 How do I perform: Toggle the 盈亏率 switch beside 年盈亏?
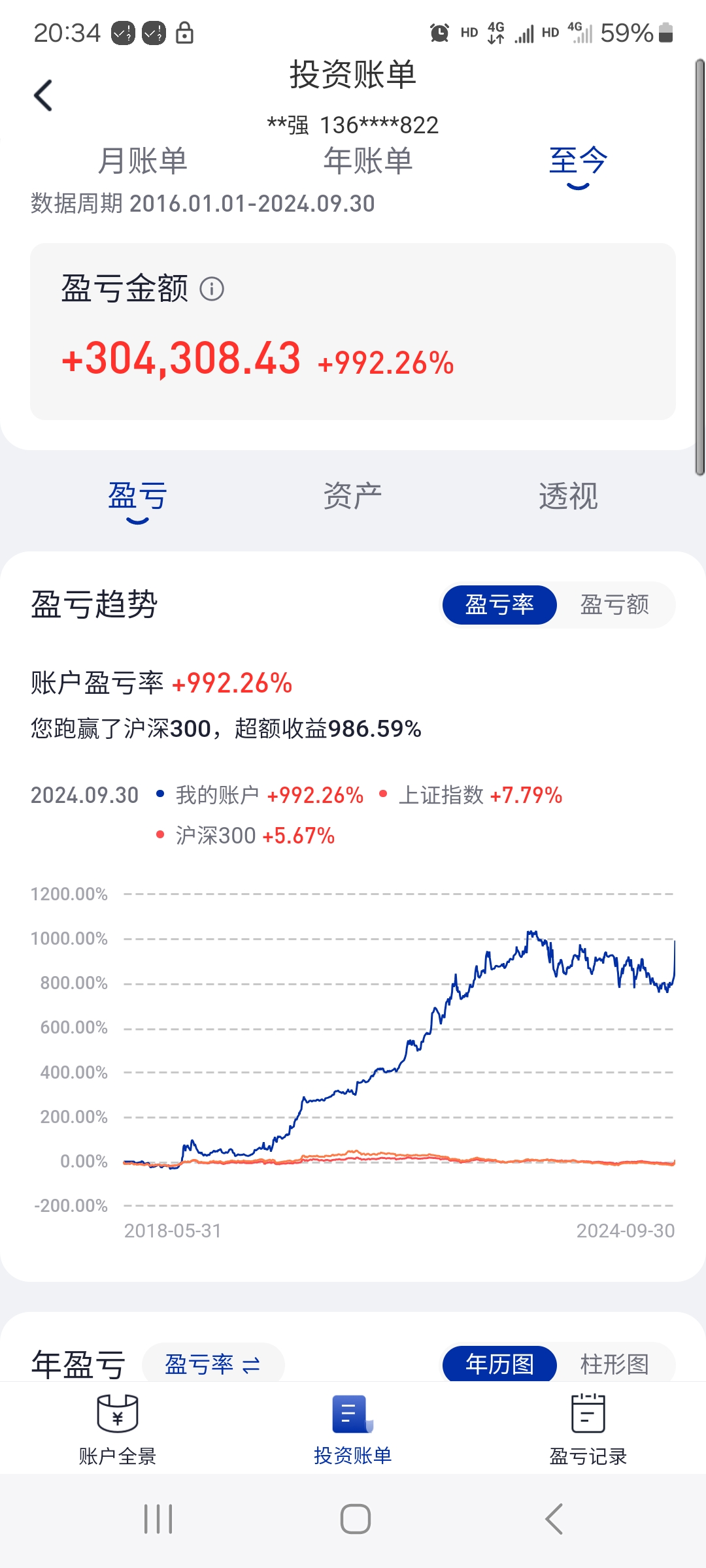click(213, 1364)
